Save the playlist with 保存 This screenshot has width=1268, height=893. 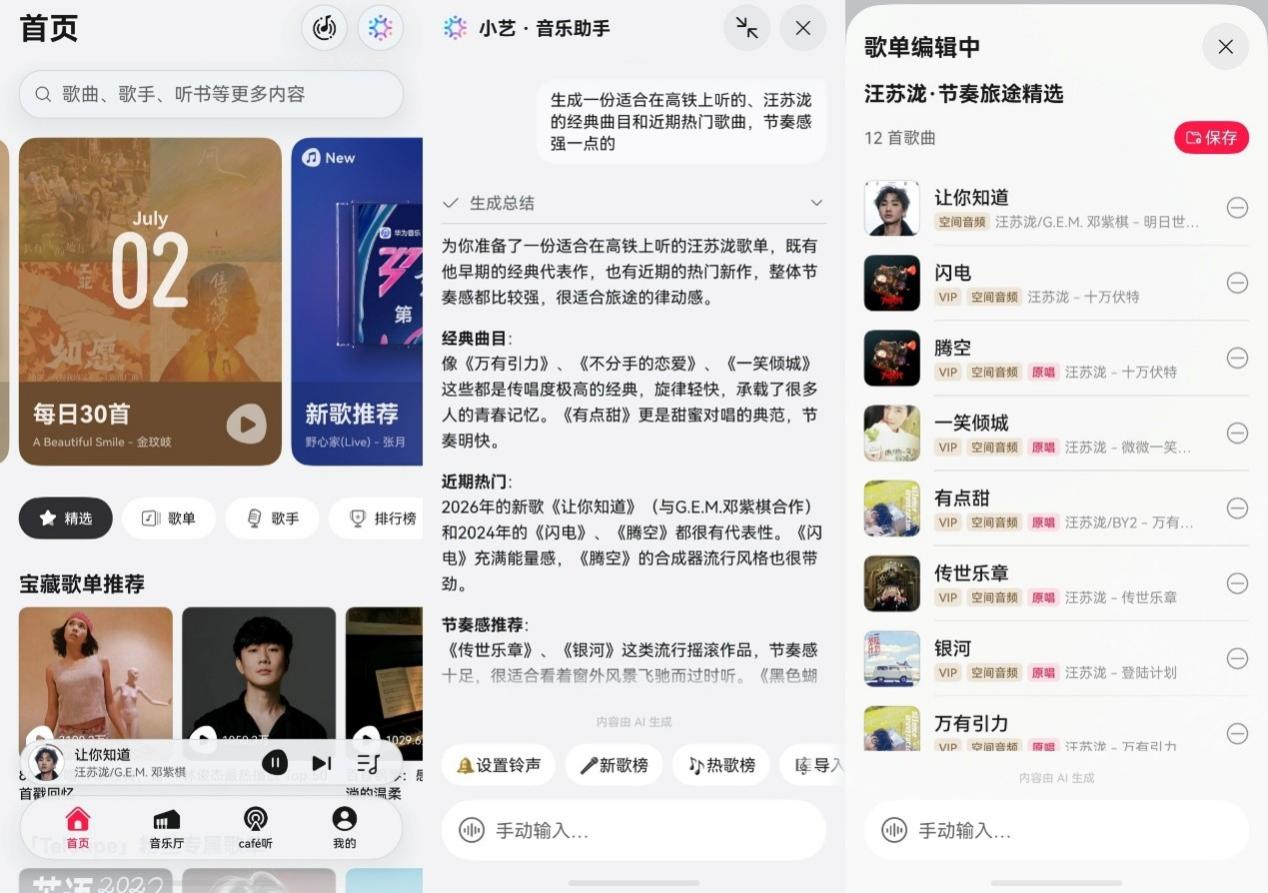coord(1212,137)
